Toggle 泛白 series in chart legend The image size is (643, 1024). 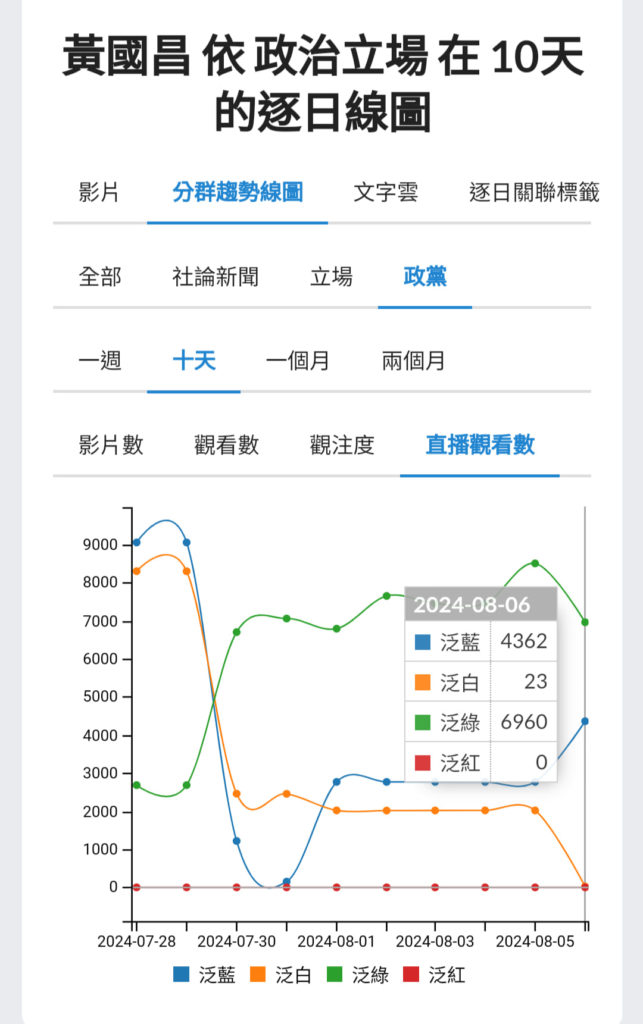click(281, 975)
